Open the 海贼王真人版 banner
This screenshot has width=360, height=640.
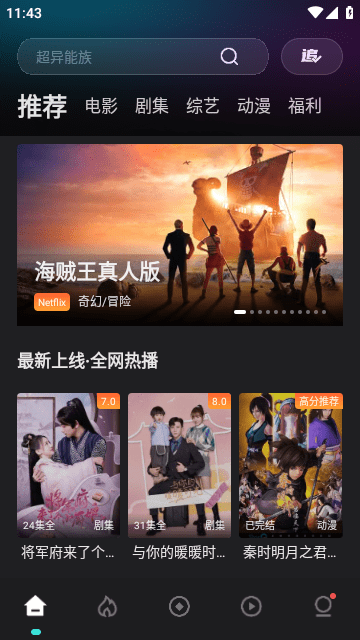[x=180, y=235]
